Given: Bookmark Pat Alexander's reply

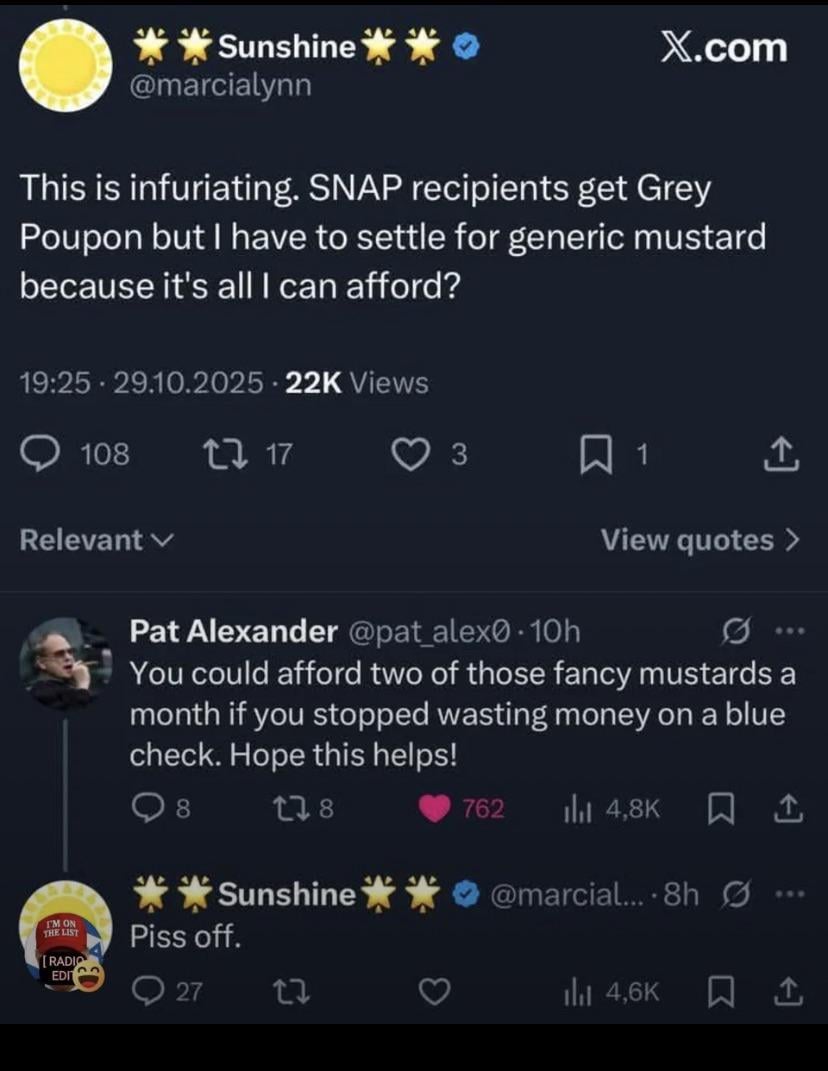Looking at the screenshot, I should click(x=718, y=808).
